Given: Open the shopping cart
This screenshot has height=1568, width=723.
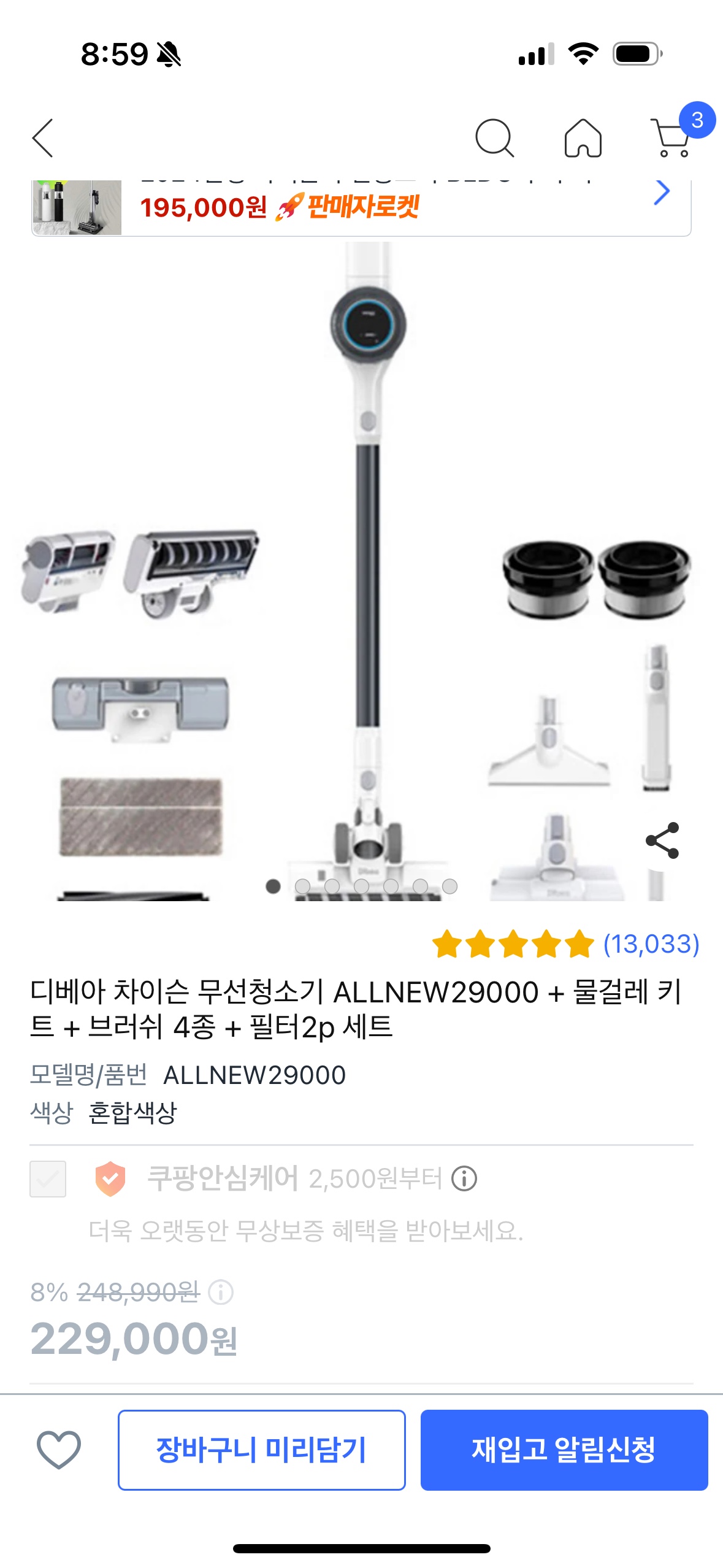Looking at the screenshot, I should [672, 138].
